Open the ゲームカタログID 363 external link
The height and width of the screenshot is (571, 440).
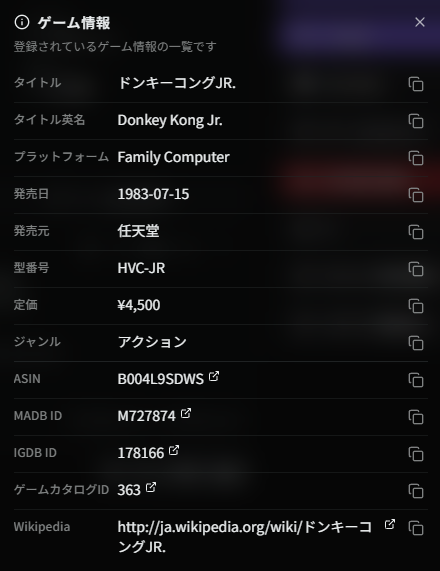pos(151,487)
